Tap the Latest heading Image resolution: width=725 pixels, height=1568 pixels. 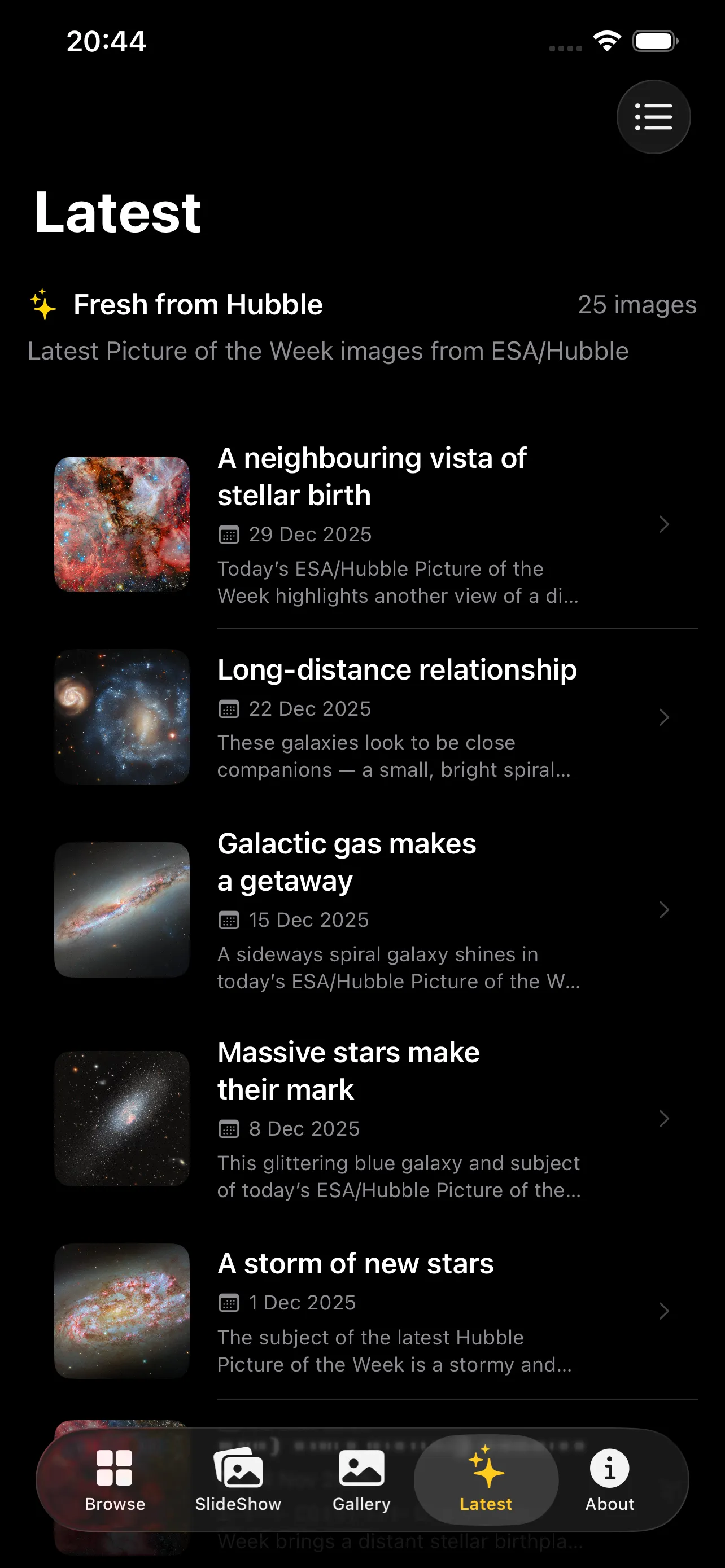pos(117,211)
